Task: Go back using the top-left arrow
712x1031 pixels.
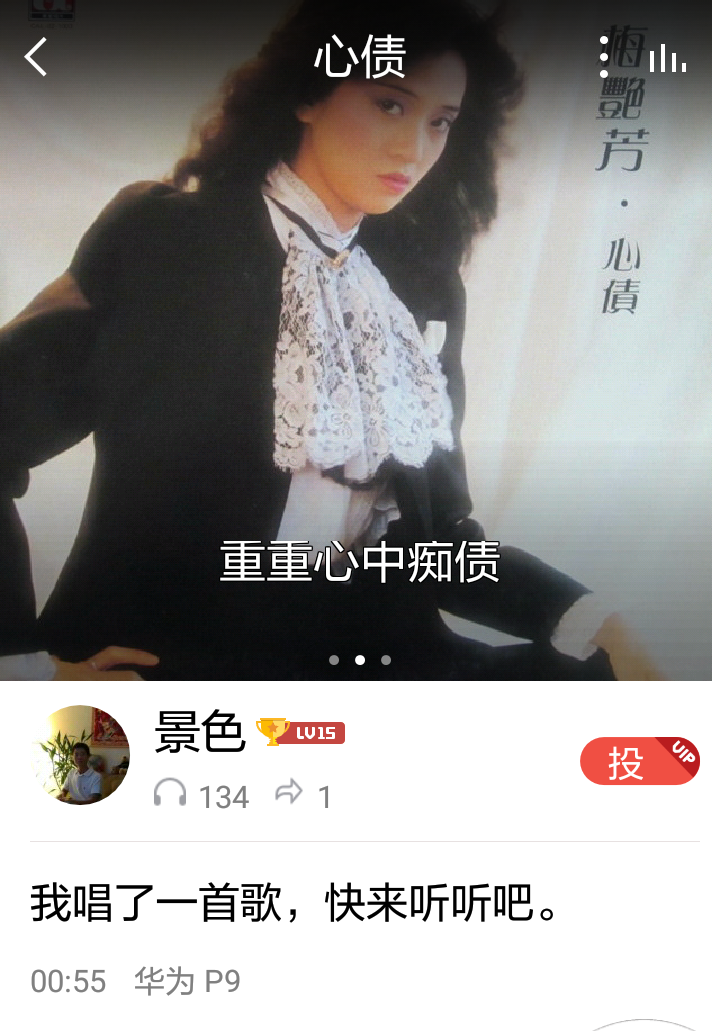Action: pyautogui.click(x=37, y=57)
